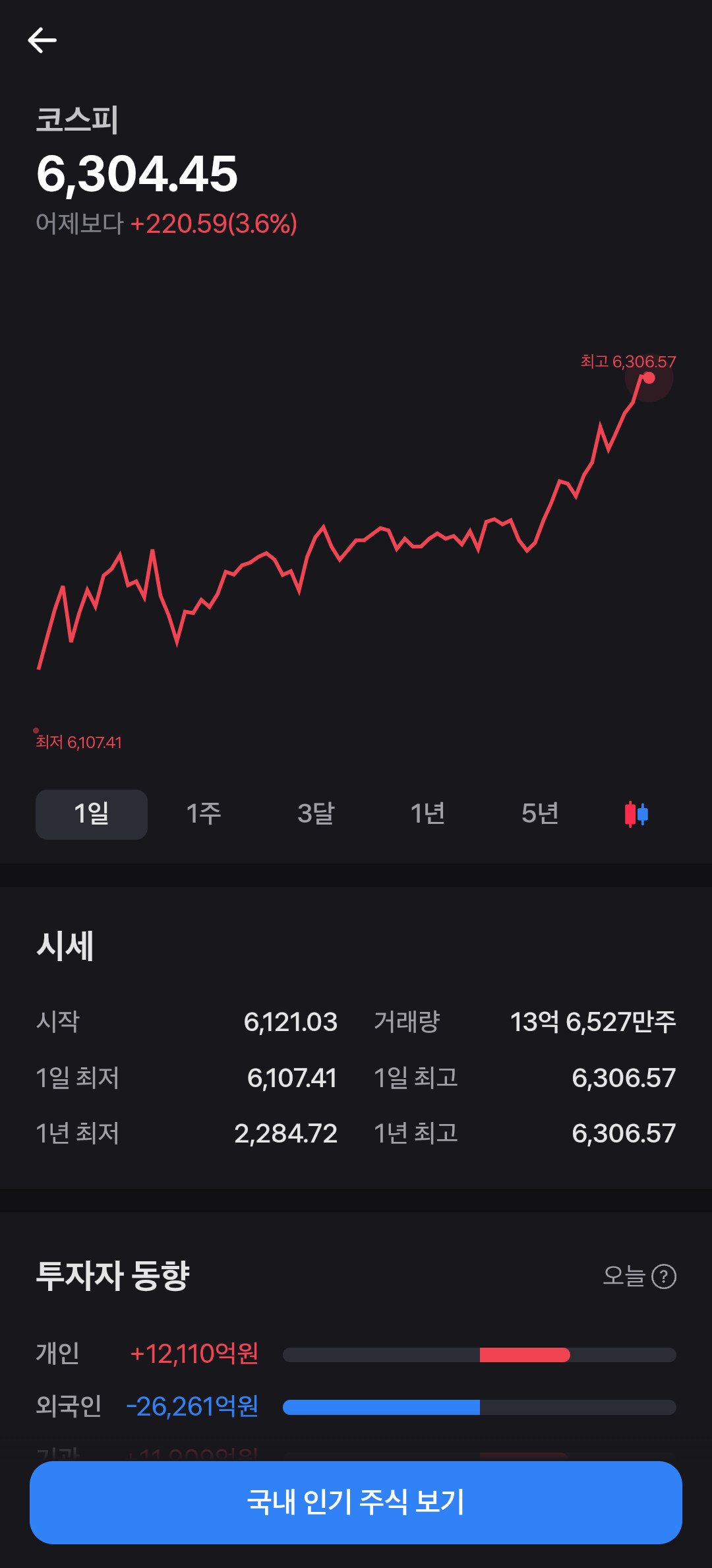Tap 국내 인기 주식 보기 button

coord(356,1502)
